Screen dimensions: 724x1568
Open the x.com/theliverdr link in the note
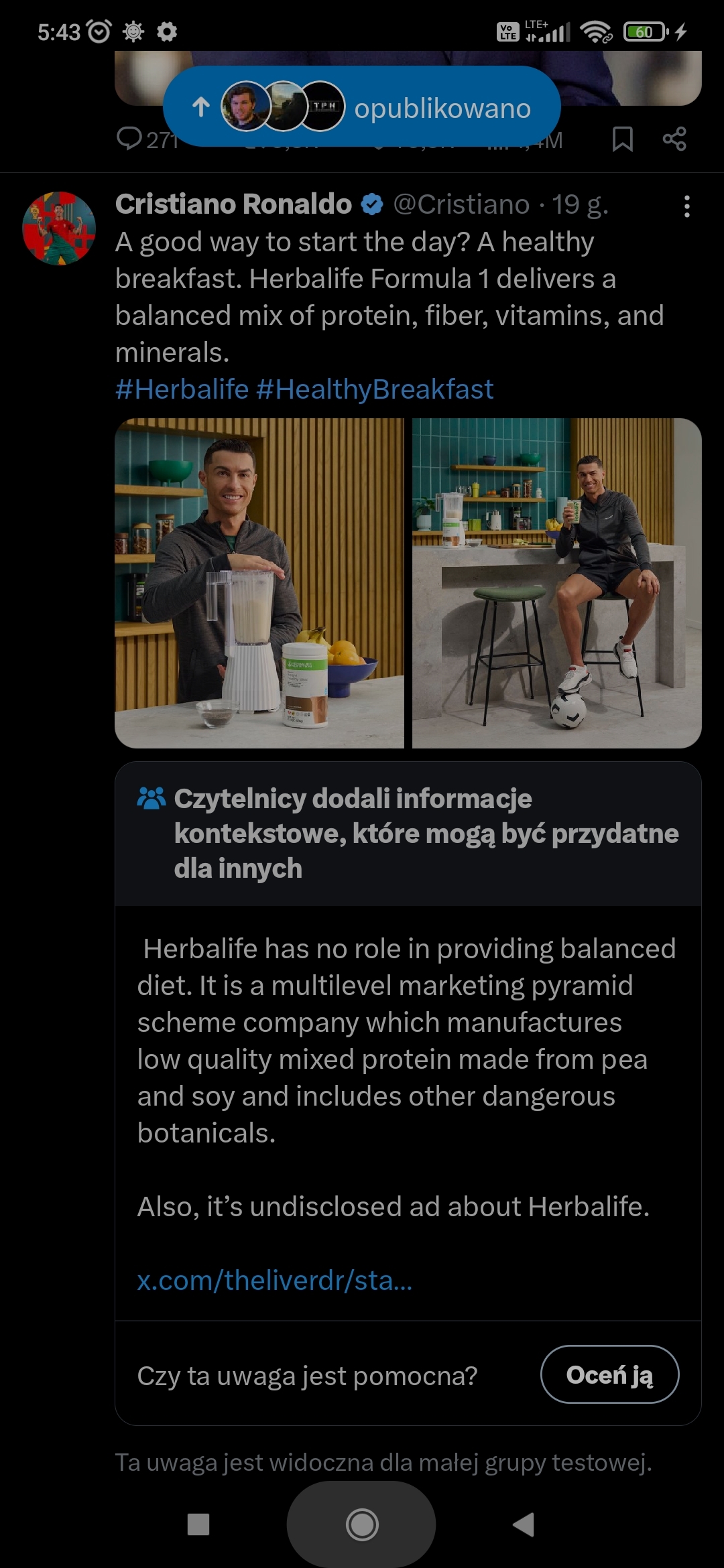click(275, 1281)
